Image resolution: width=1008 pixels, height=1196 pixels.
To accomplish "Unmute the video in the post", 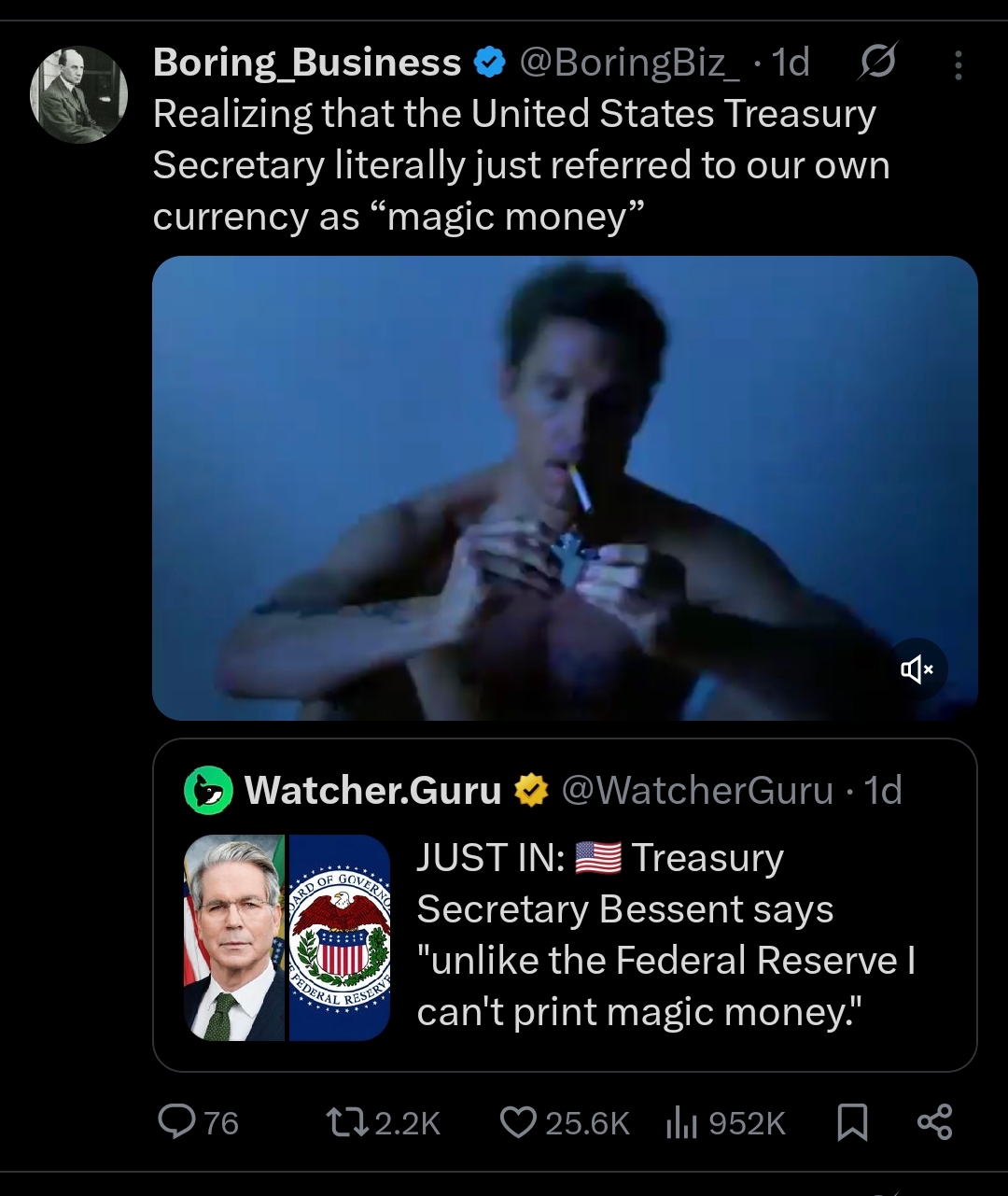I will (917, 668).
